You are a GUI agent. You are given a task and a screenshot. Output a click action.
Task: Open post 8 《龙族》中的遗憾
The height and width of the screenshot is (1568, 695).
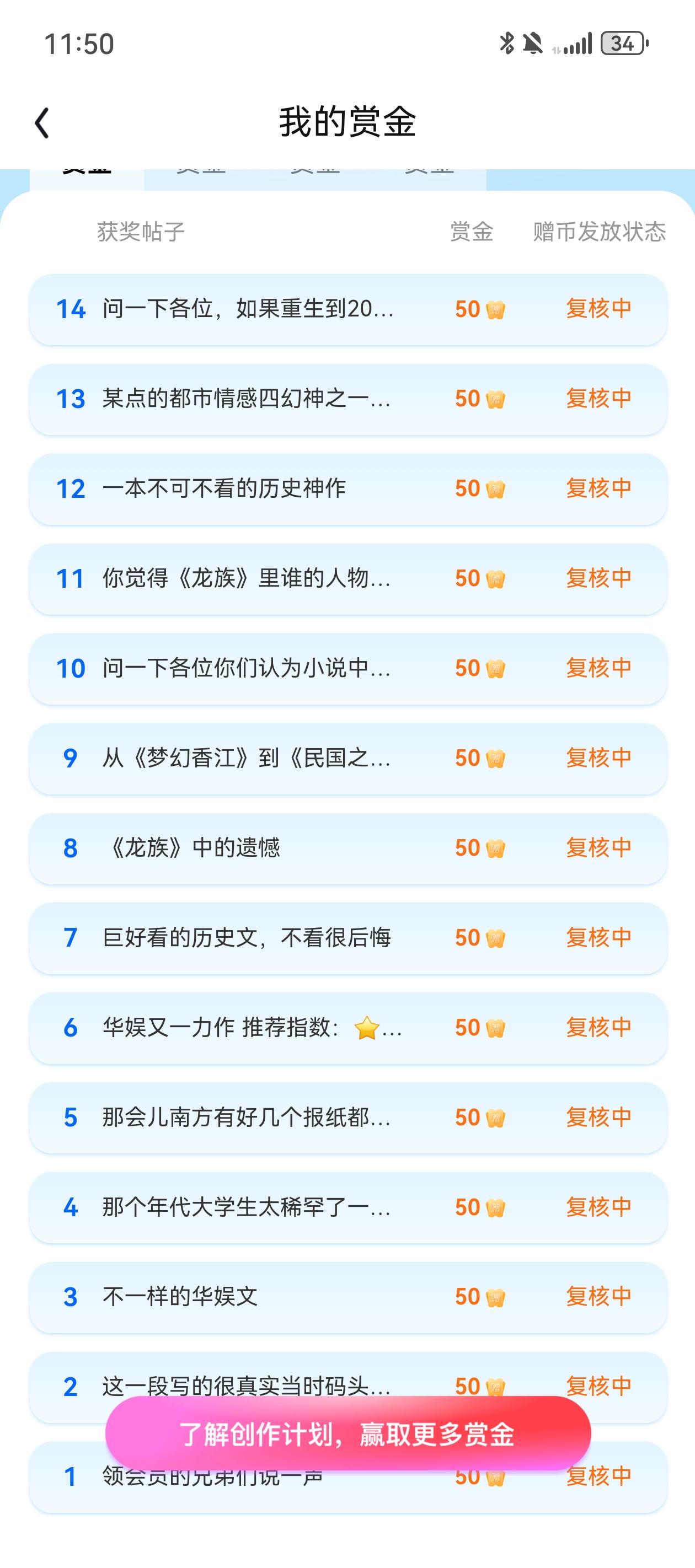pyautogui.click(x=348, y=848)
